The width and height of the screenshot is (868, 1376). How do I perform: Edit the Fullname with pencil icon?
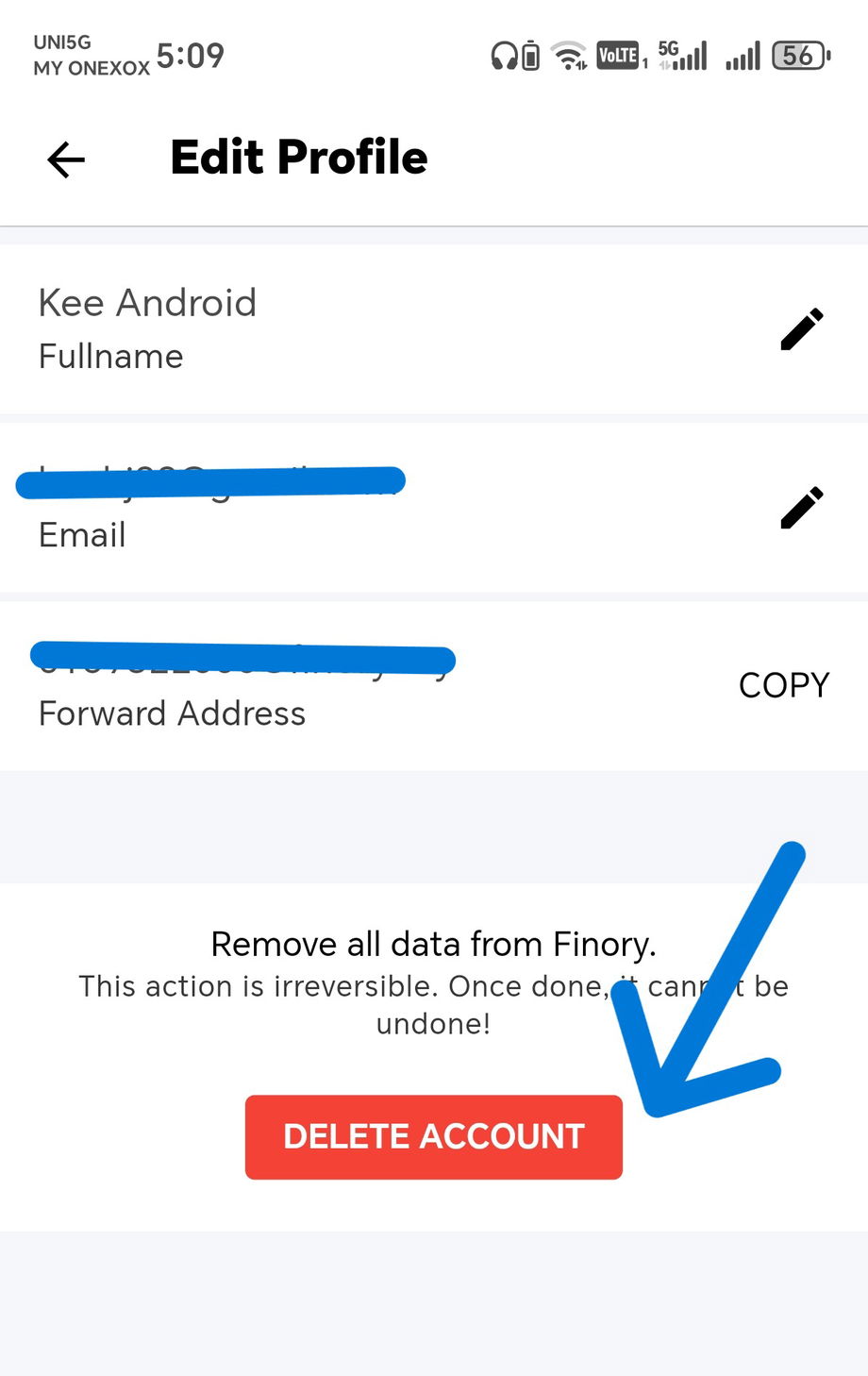(802, 329)
